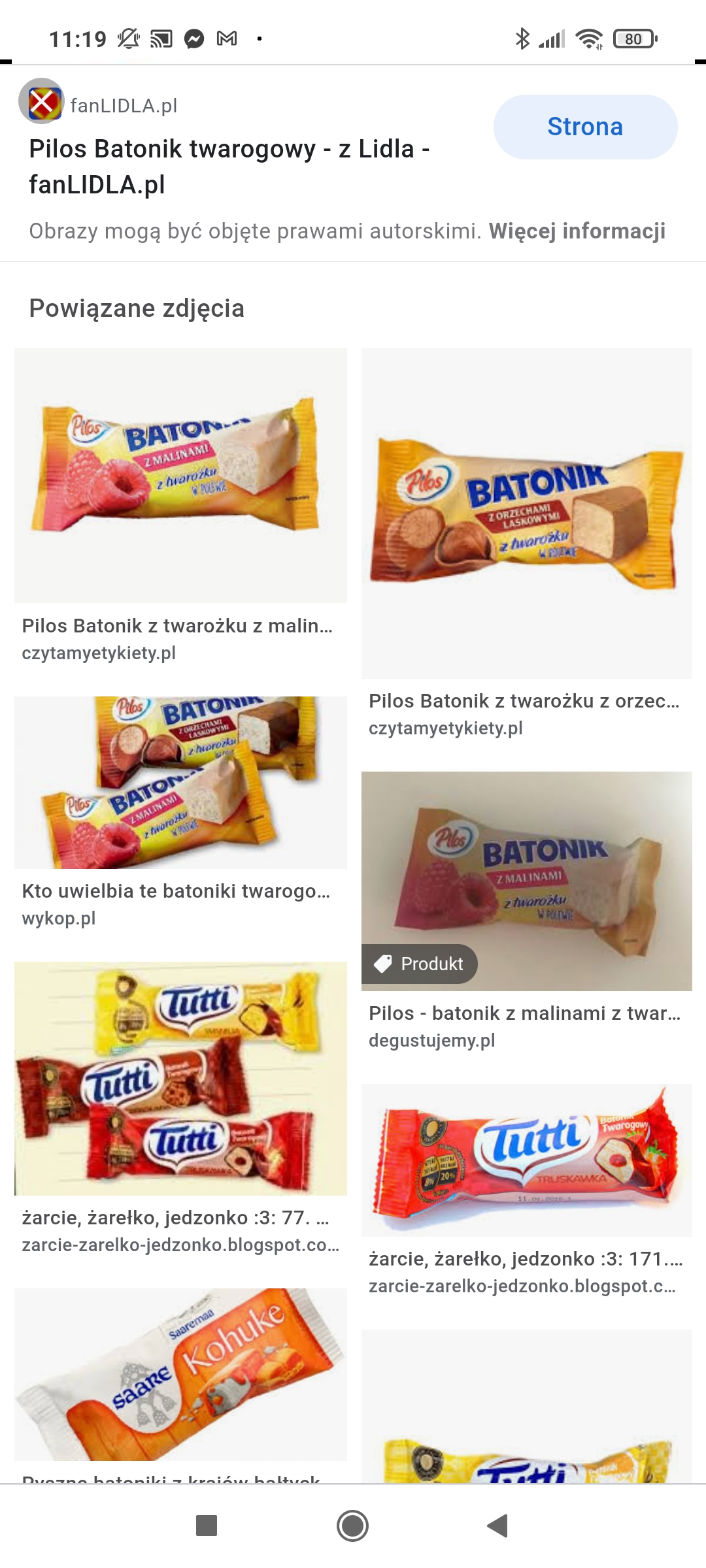View Pilos Batonik z orzechami laskowymi image
Screen dimensions: 706x1568
pyautogui.click(x=526, y=514)
